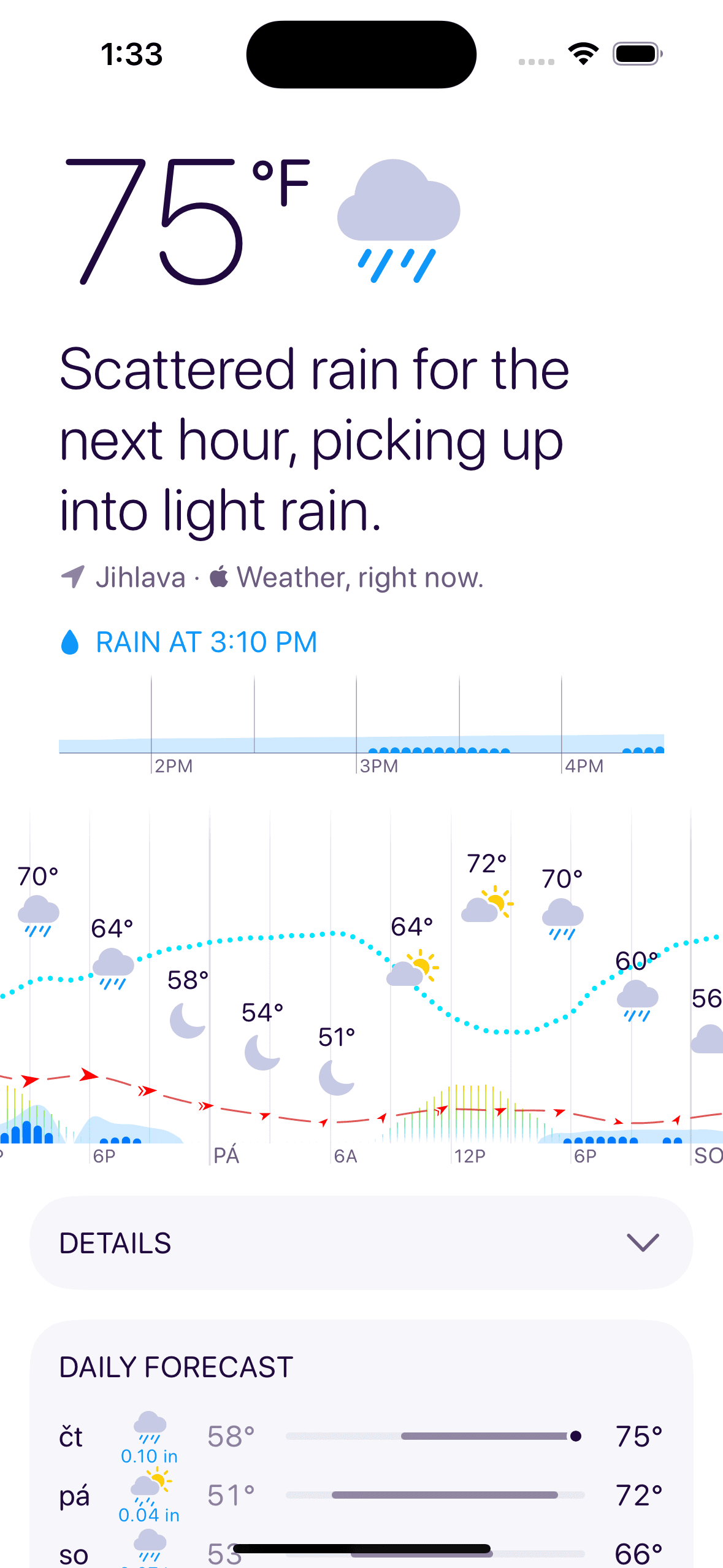Tap the RAIN AT 3:10 PM text
The width and height of the screenshot is (723, 1568).
point(206,642)
